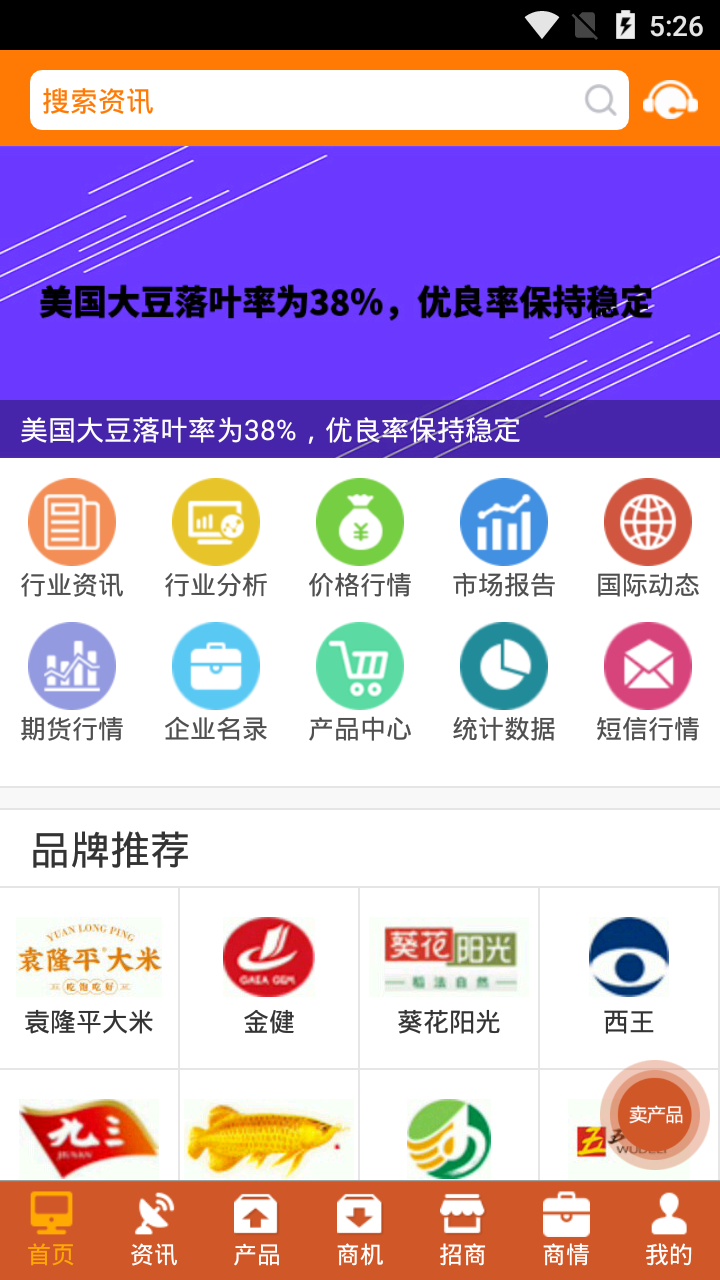
Task: Switch to the 资讯 tab
Action: point(153,1230)
